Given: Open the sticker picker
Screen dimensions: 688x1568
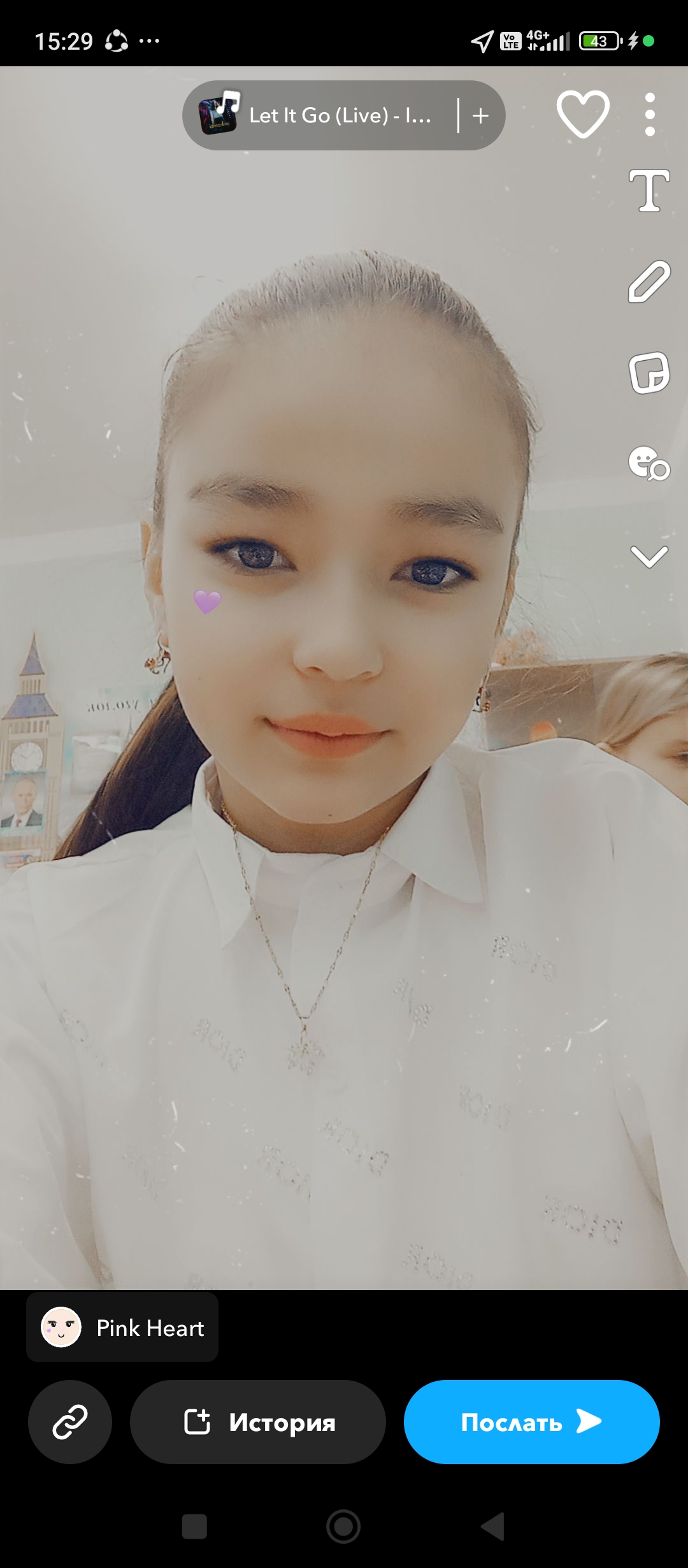Looking at the screenshot, I should click(x=649, y=372).
